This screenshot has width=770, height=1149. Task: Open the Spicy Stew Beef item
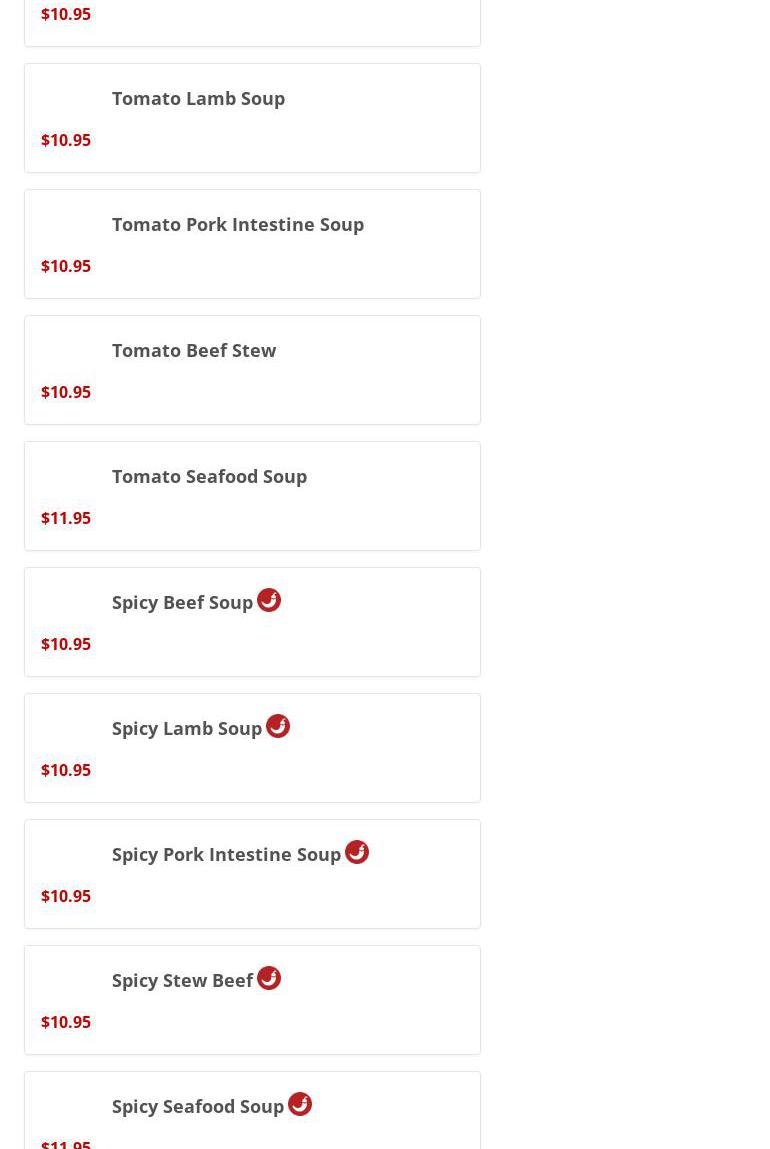click(183, 981)
